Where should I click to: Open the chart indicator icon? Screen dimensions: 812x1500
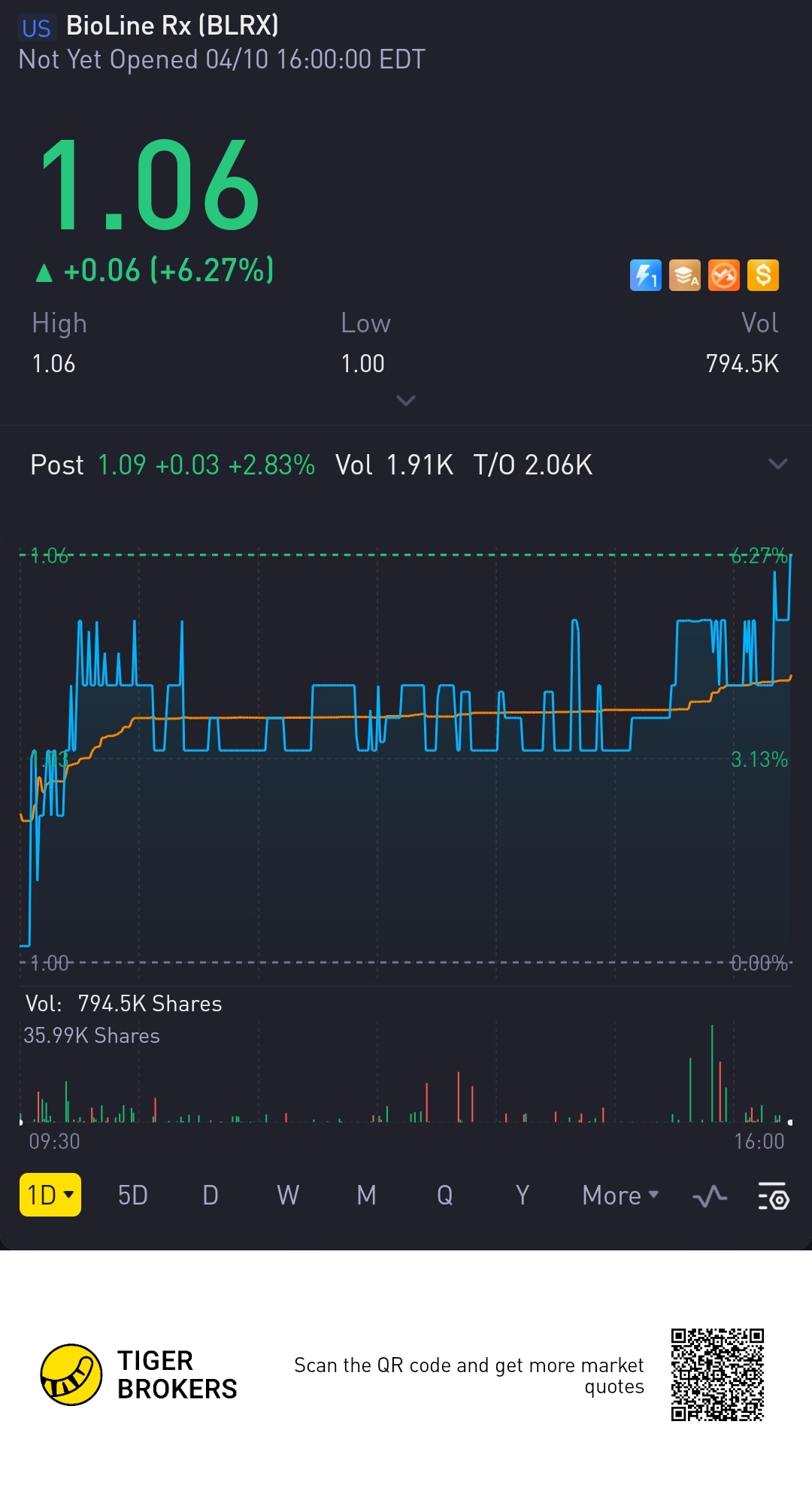710,1195
